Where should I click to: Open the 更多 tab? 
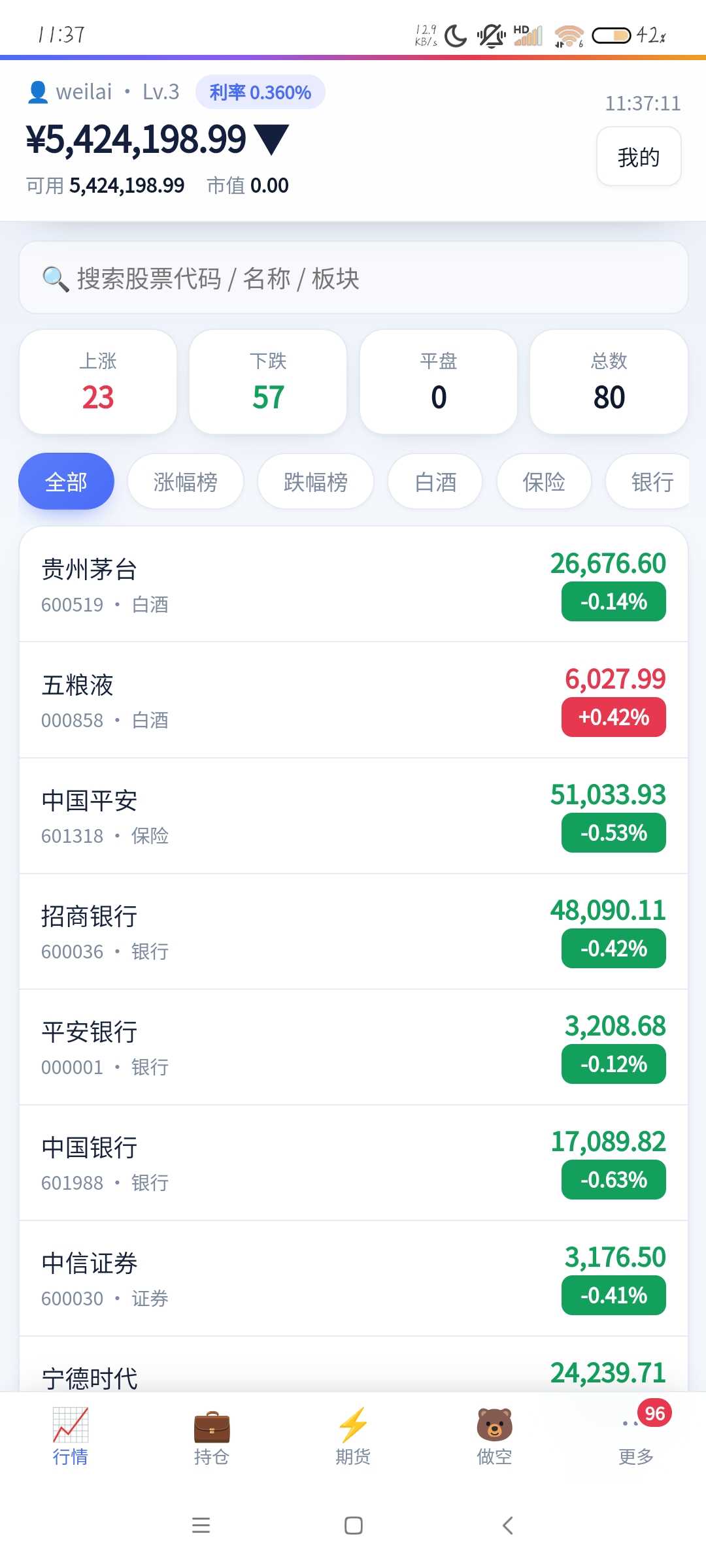pos(636,1436)
